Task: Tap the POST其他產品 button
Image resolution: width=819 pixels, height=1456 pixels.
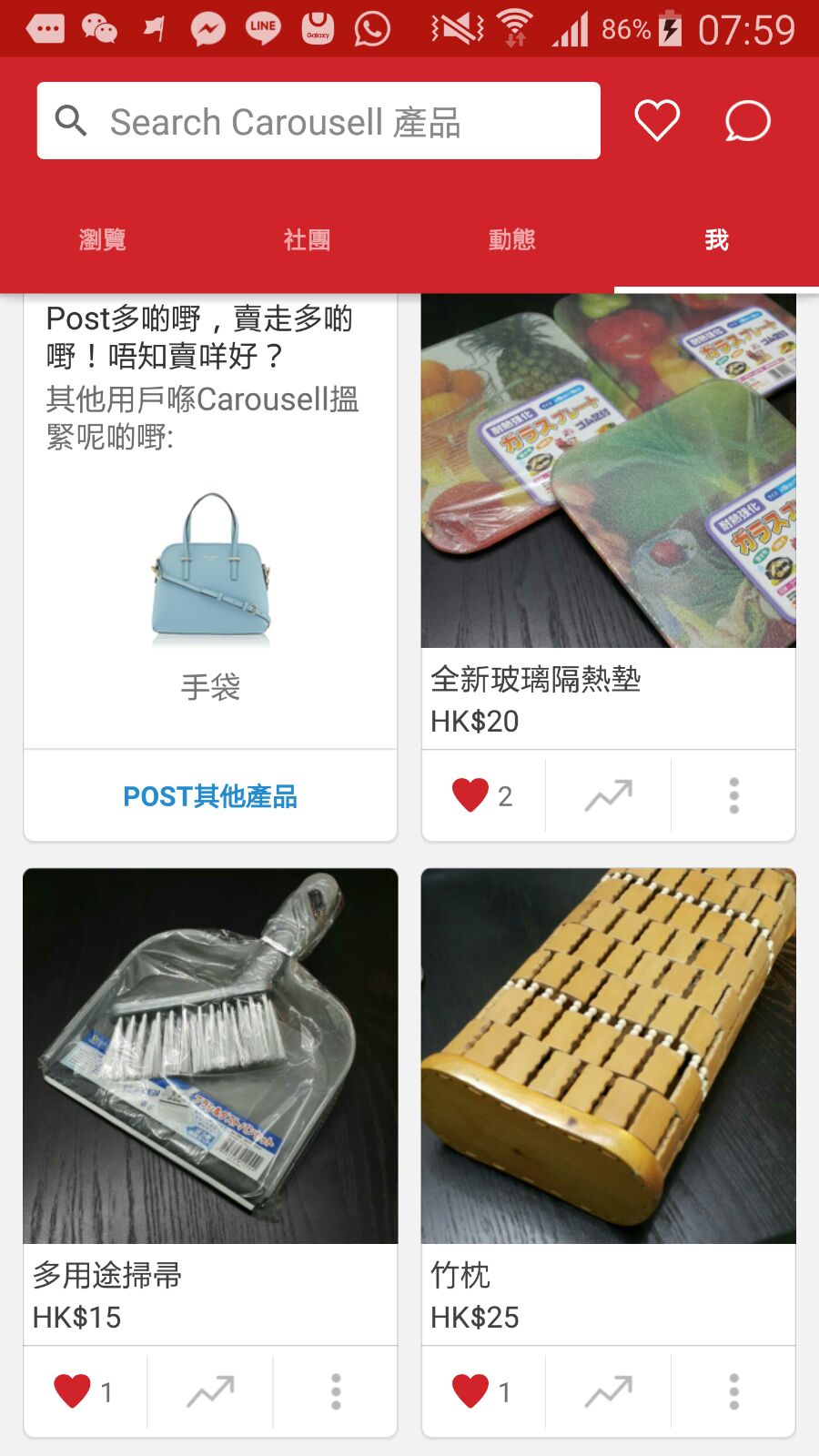Action: tap(210, 796)
